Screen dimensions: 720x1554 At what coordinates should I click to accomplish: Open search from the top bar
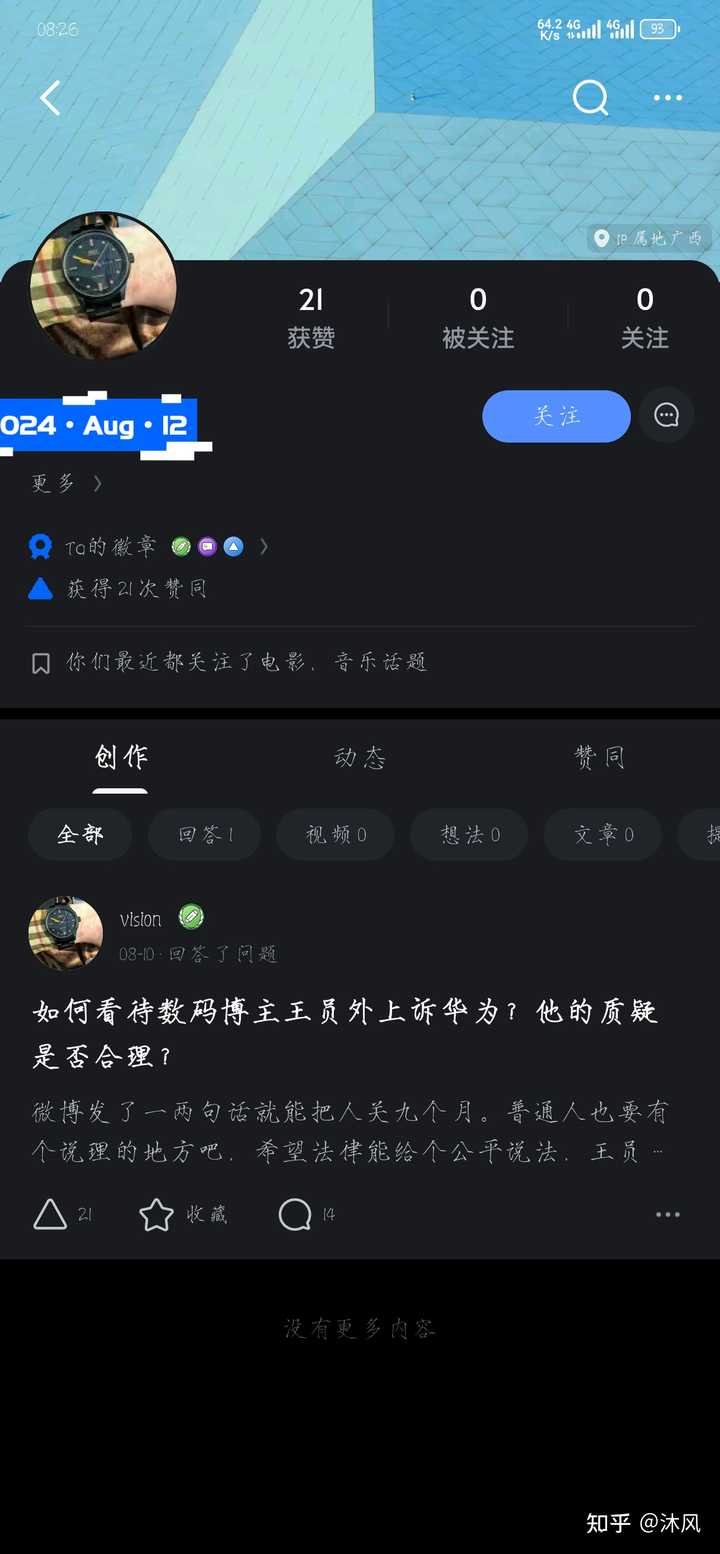pos(590,98)
